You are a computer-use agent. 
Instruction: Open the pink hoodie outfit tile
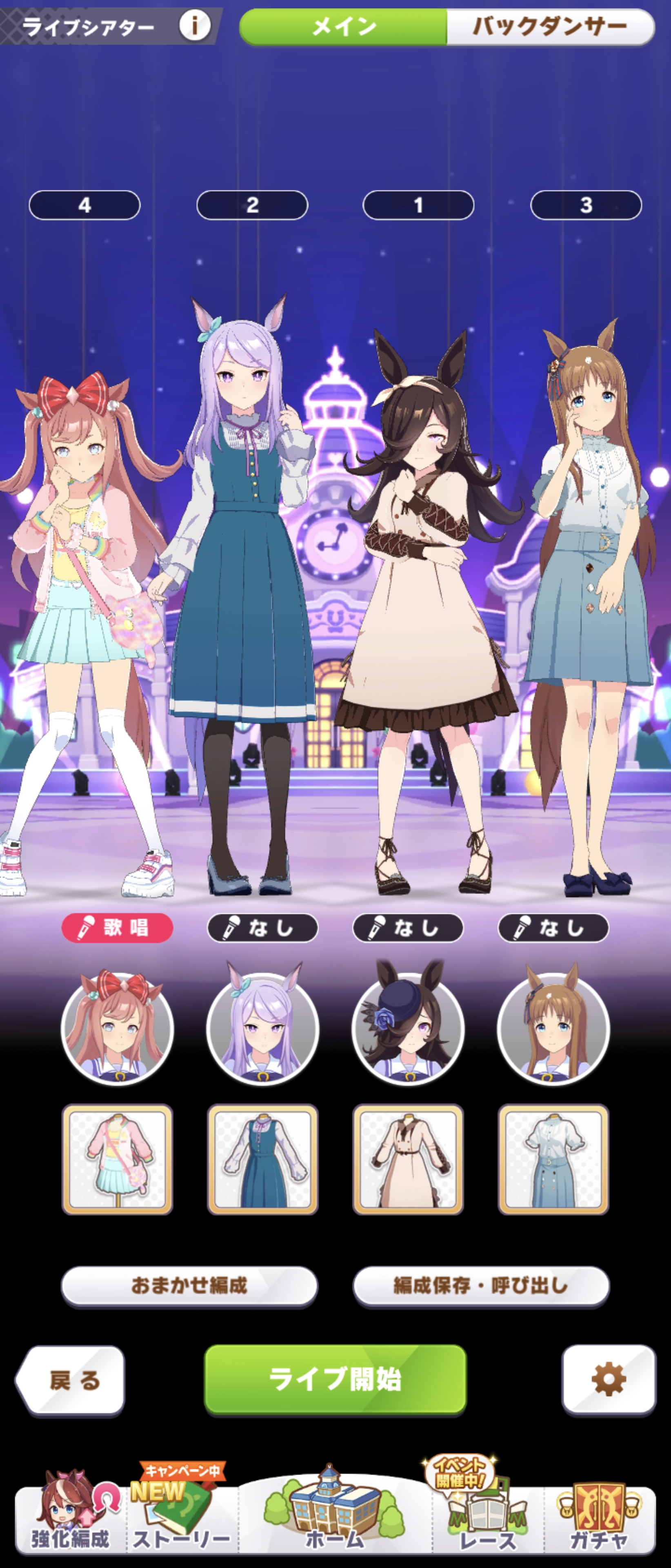point(118,1159)
